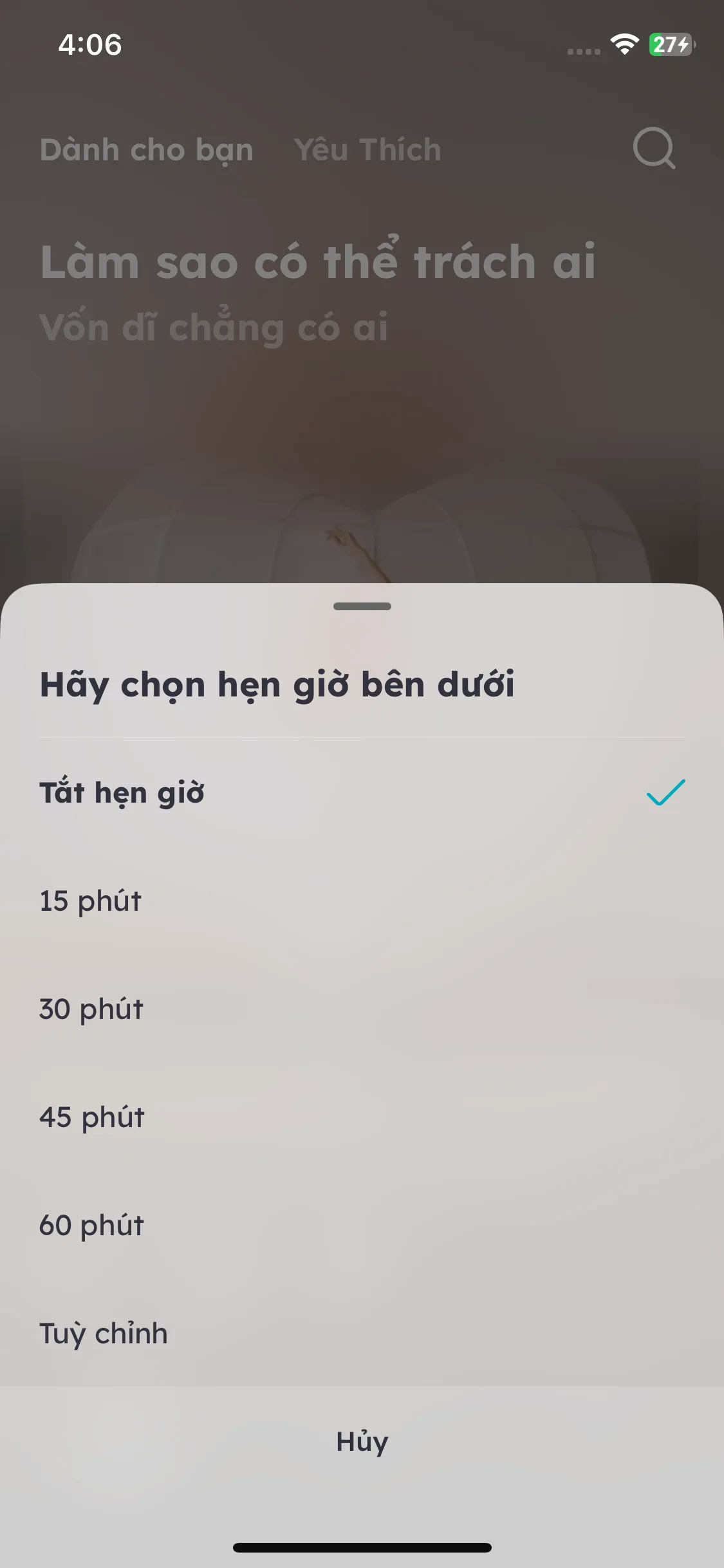
Task: Choose the 60 phút timer
Action: [x=91, y=1225]
